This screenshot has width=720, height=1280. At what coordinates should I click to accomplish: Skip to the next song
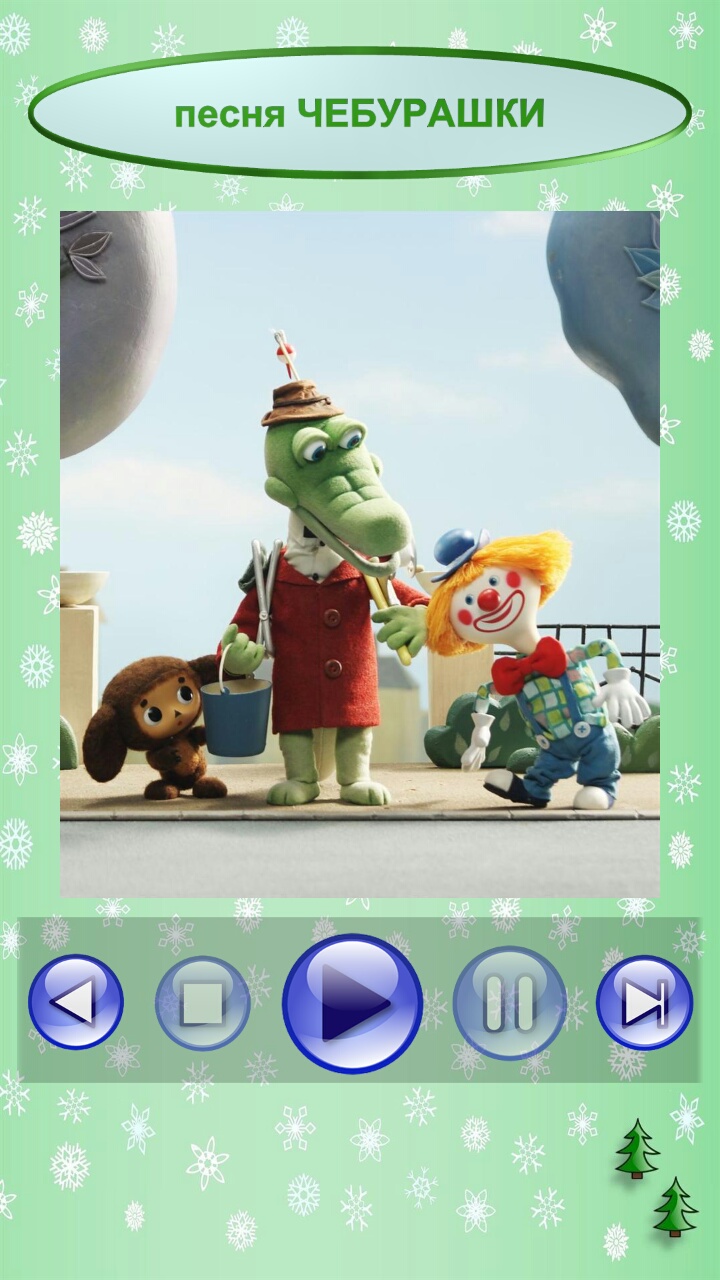(x=644, y=1003)
